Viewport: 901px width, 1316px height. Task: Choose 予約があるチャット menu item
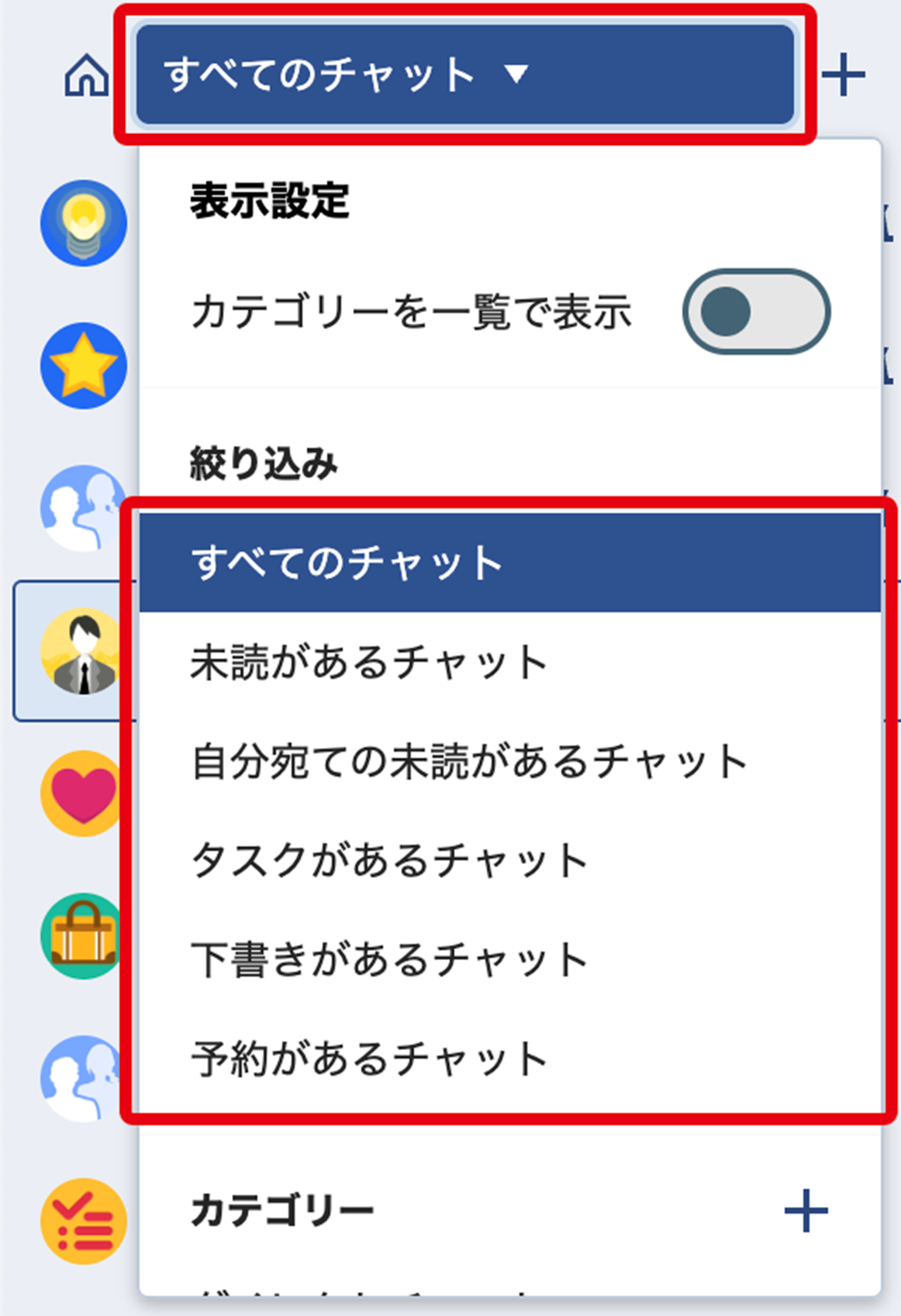click(x=368, y=1054)
